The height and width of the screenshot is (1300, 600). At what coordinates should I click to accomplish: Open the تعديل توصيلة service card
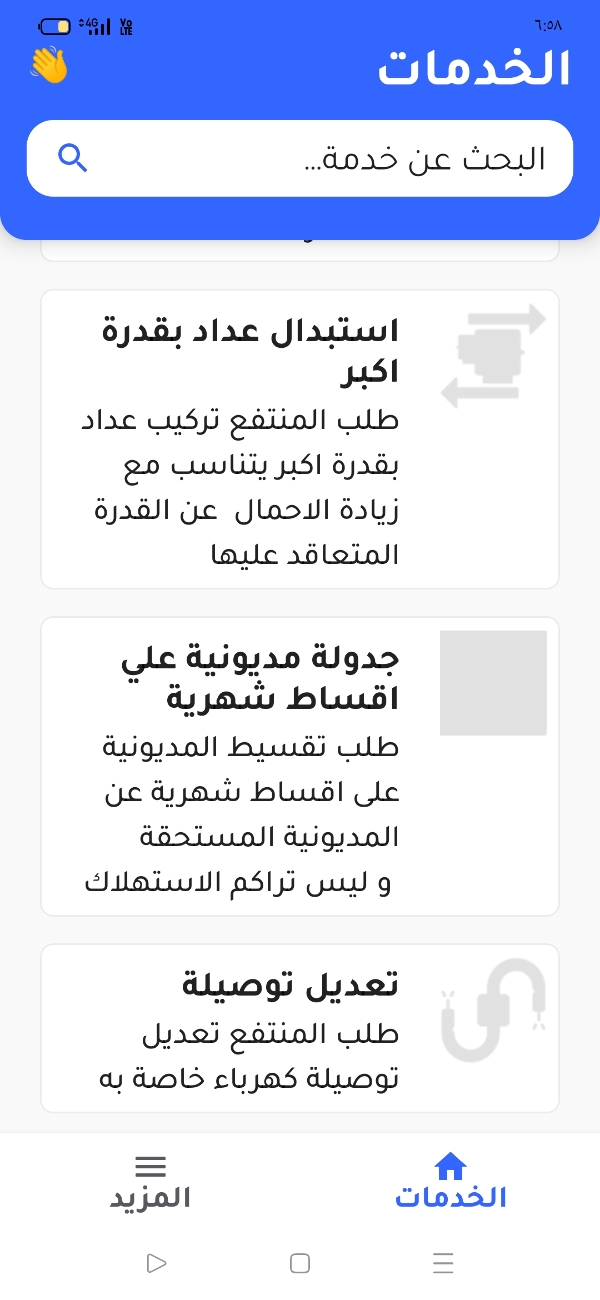pos(299,1028)
